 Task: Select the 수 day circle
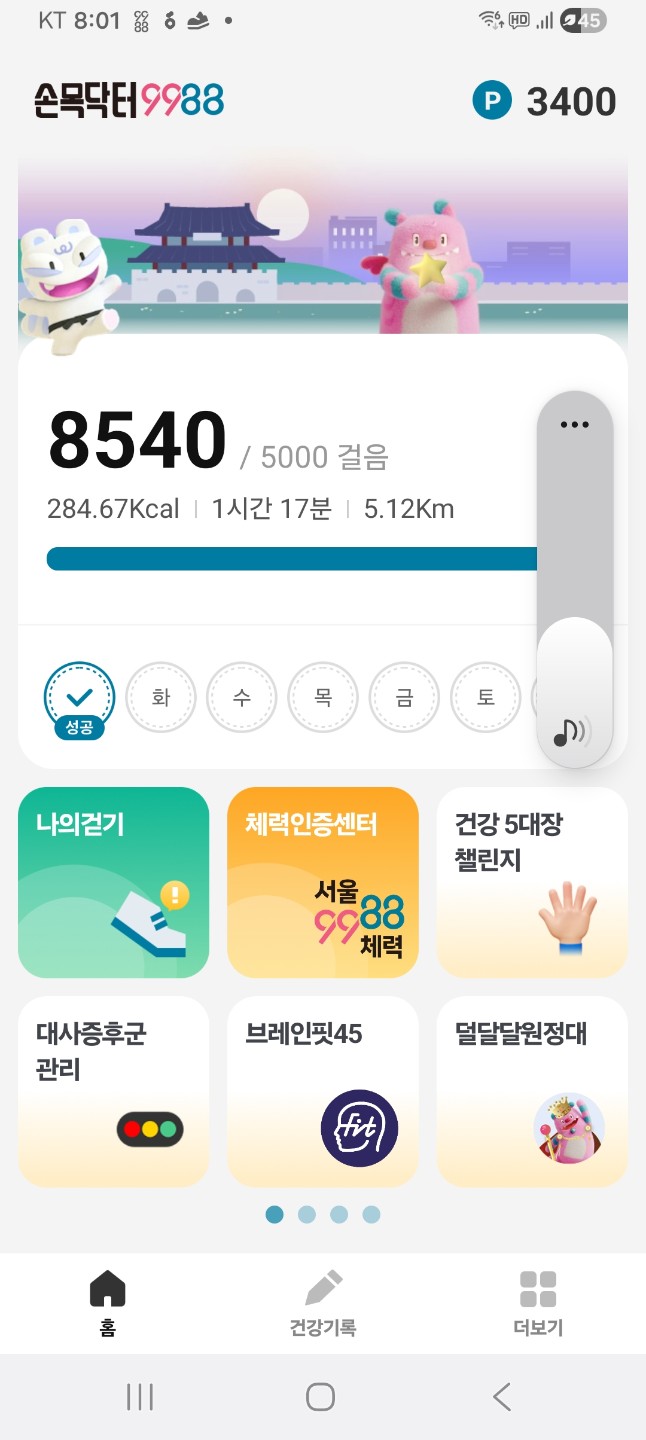coord(242,697)
